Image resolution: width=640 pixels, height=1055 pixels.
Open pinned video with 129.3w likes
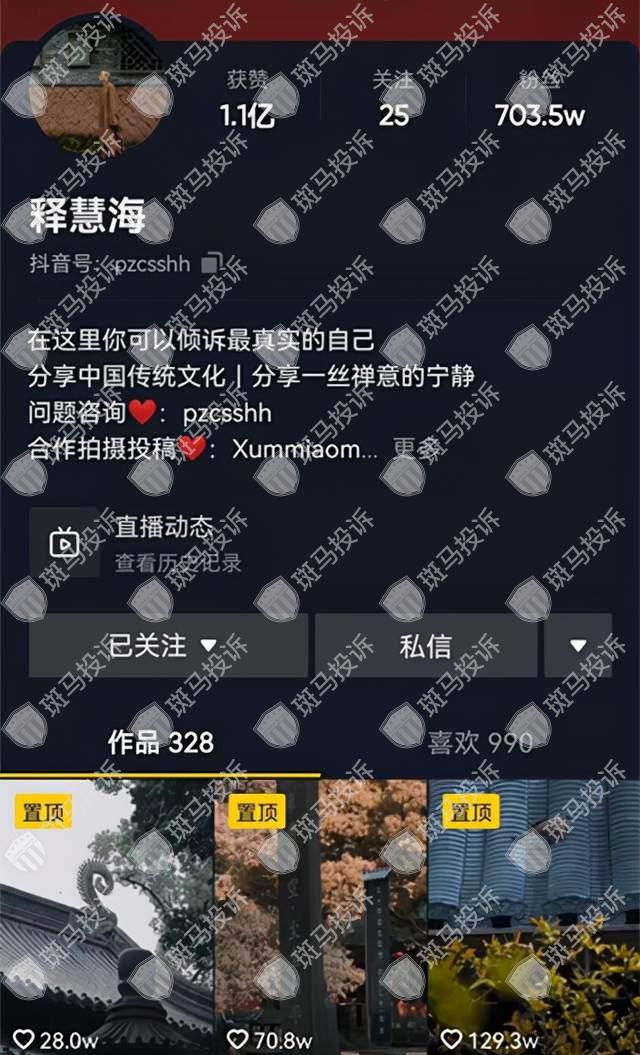point(534,915)
